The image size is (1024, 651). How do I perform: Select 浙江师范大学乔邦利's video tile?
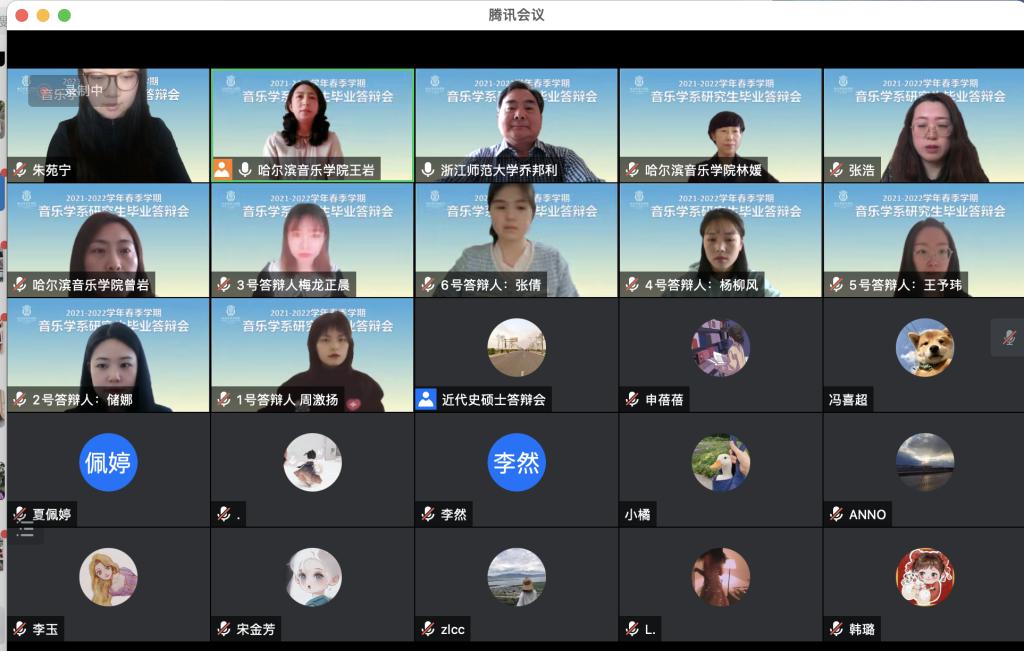click(x=516, y=125)
